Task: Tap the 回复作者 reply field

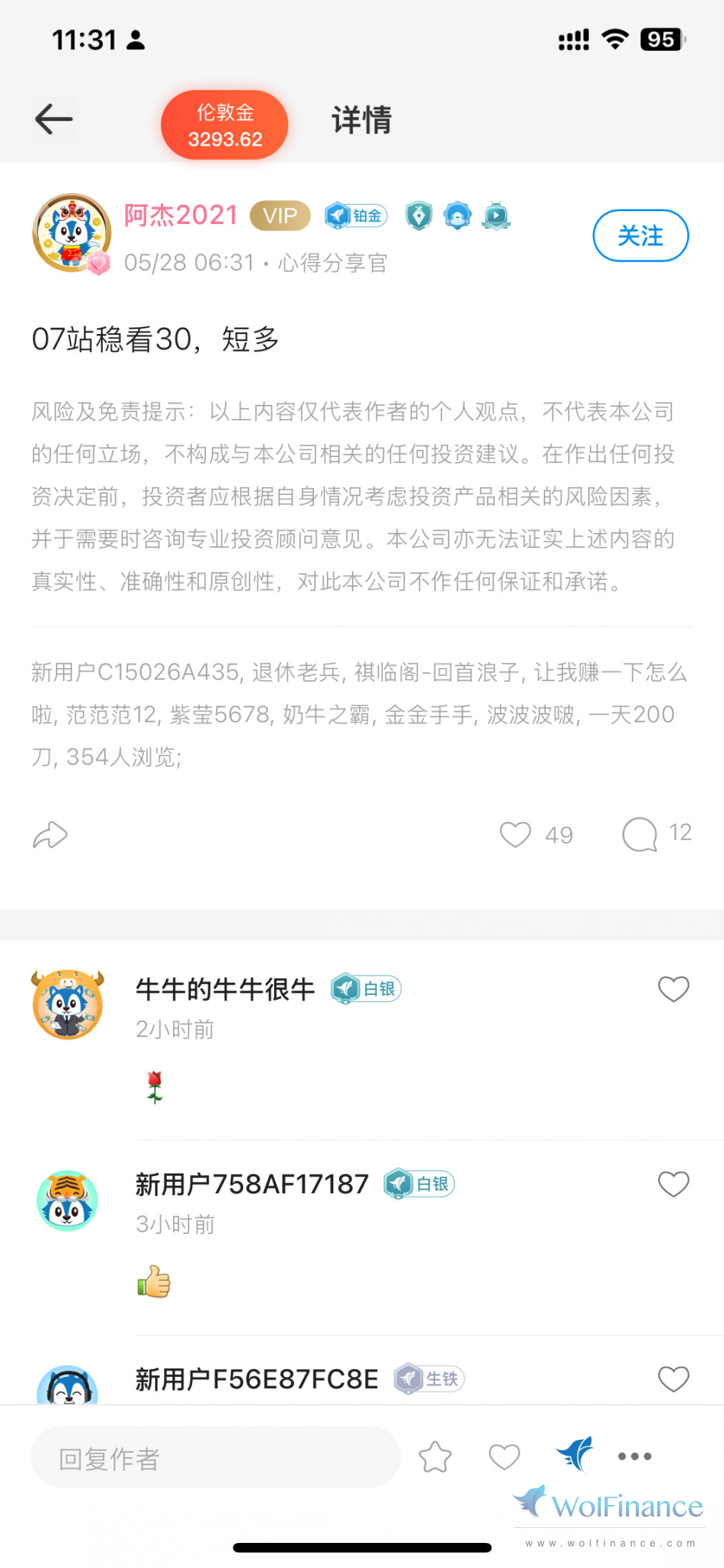Action: [x=215, y=1457]
